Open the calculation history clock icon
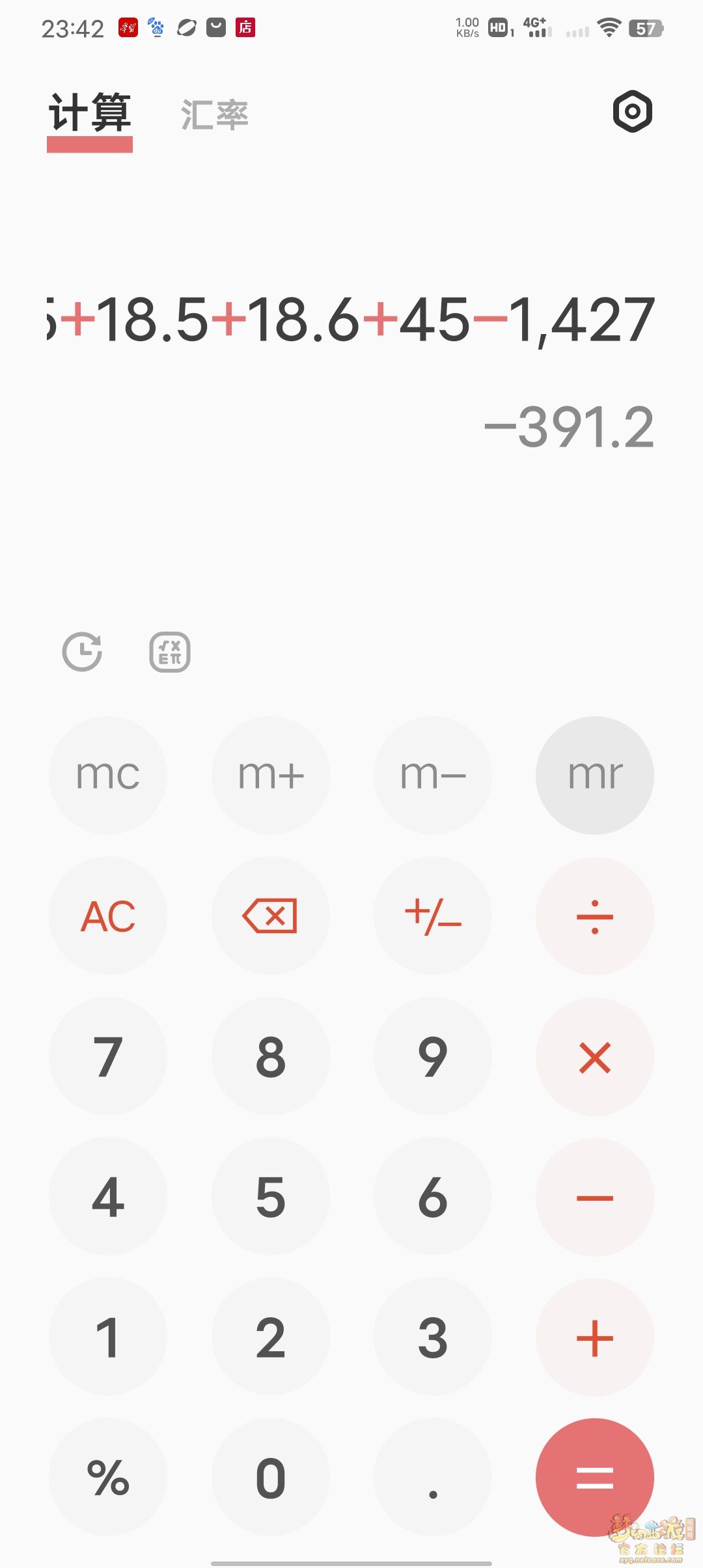 tap(82, 651)
